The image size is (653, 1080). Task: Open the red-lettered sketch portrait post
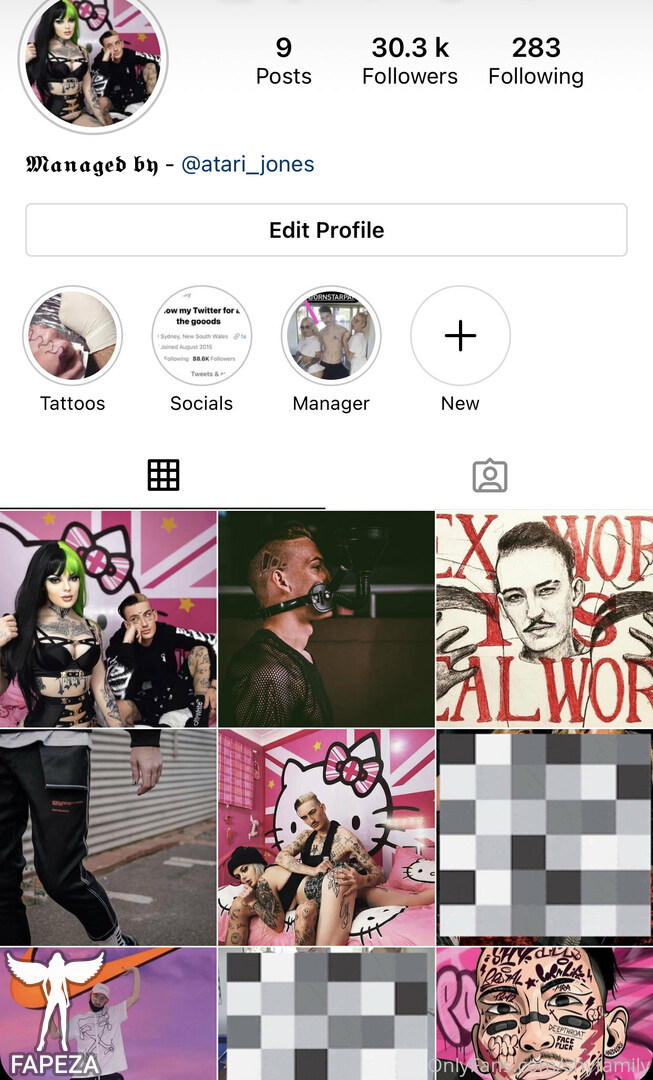pos(545,619)
